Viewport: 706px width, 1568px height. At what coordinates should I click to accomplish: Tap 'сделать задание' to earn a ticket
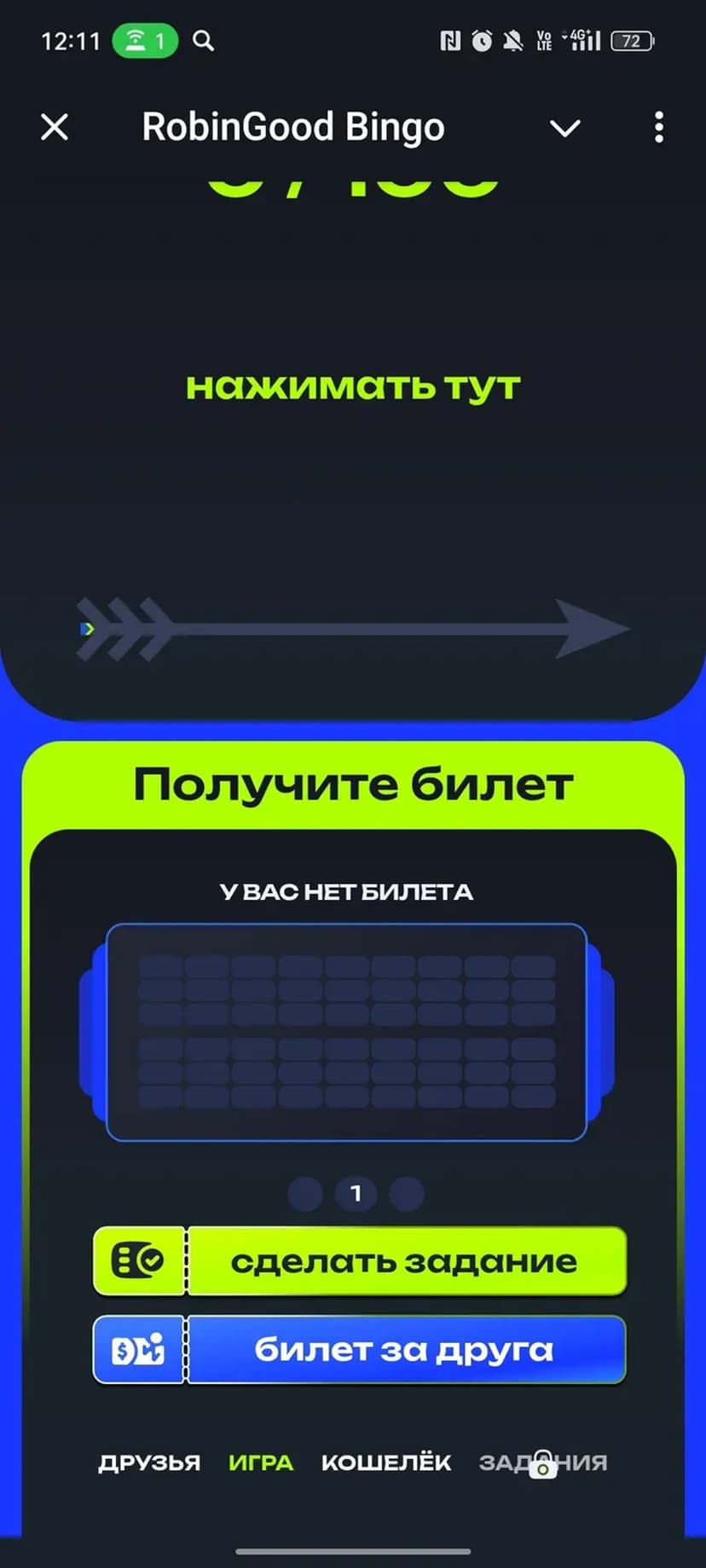[360, 1261]
